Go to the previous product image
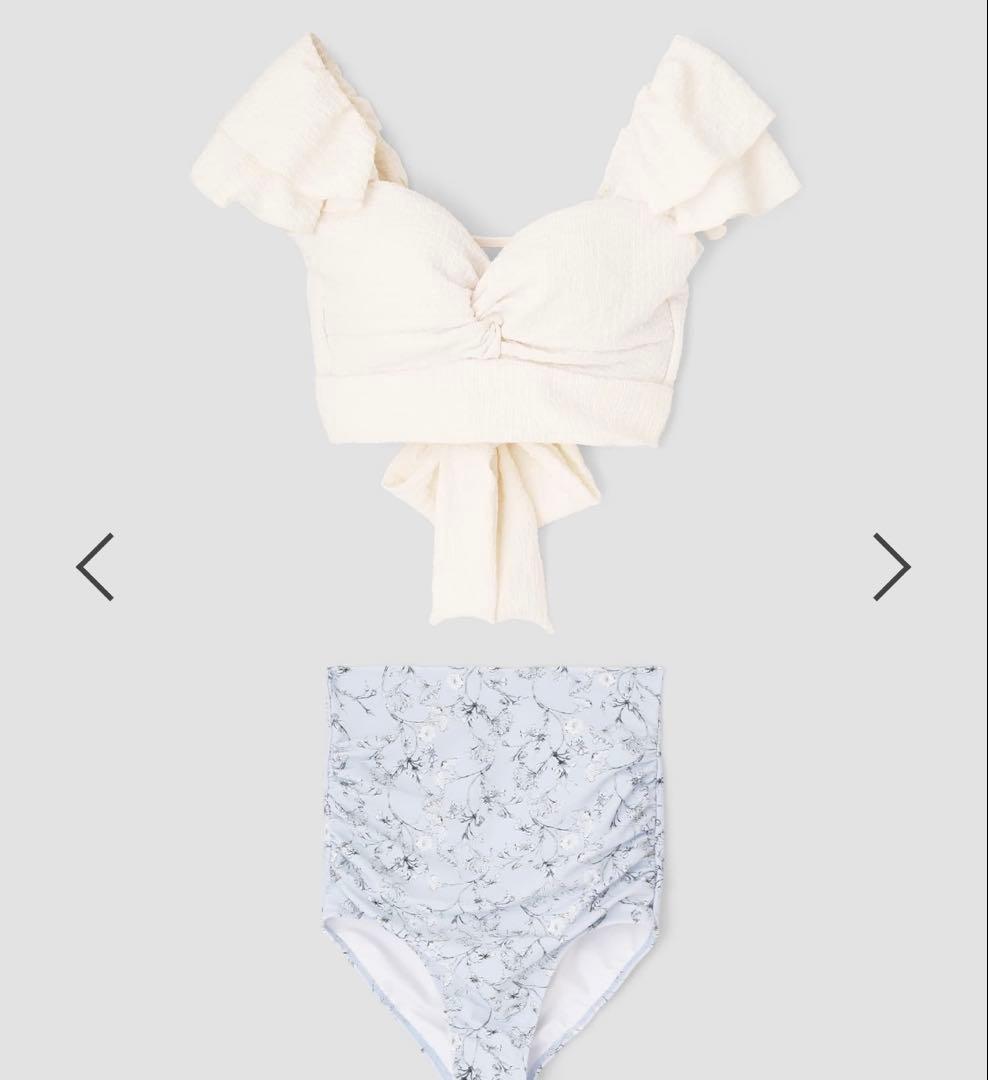 [x=95, y=567]
